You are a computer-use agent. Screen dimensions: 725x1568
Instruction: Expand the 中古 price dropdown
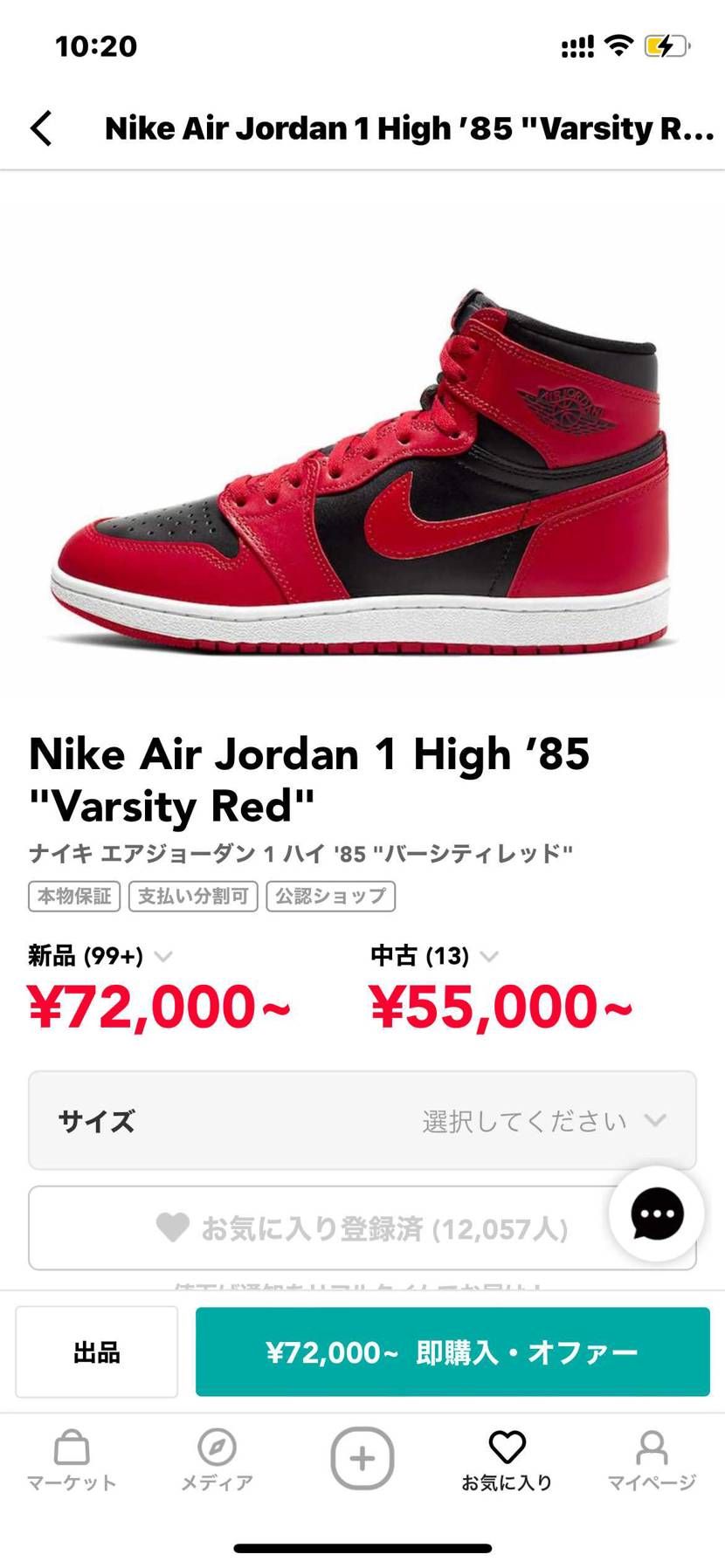click(487, 956)
